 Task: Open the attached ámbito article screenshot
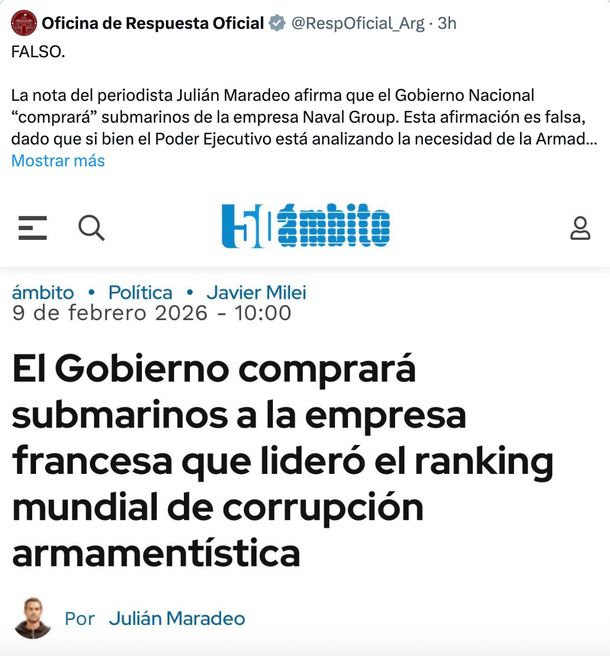pyautogui.click(x=305, y=420)
